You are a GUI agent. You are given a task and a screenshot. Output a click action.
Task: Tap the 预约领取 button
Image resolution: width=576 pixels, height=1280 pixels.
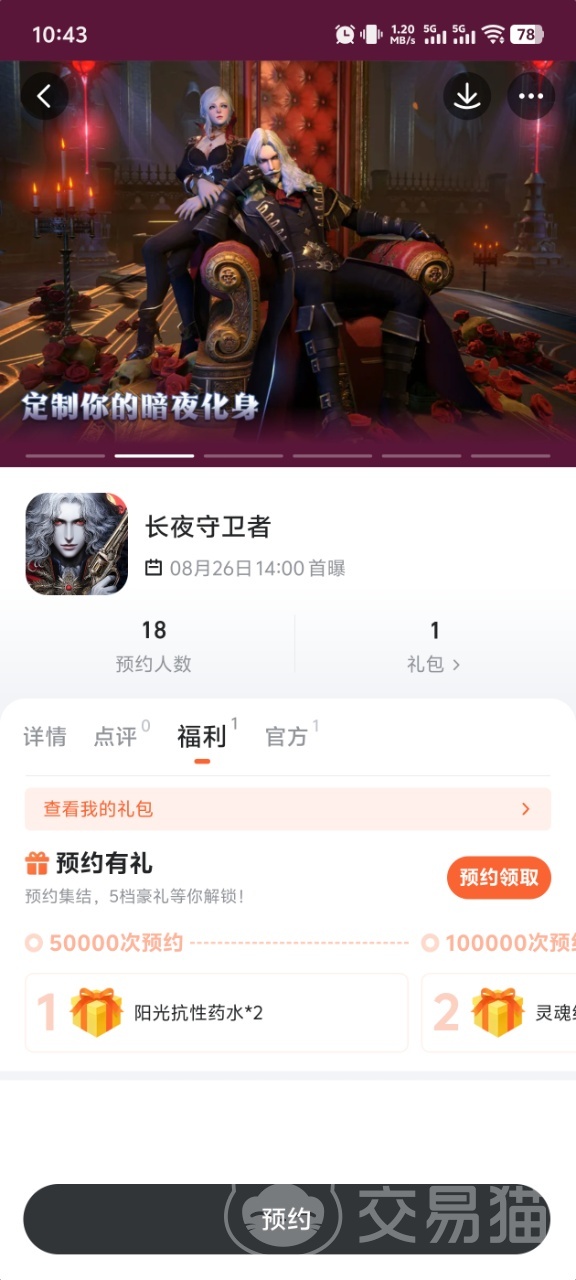click(499, 878)
